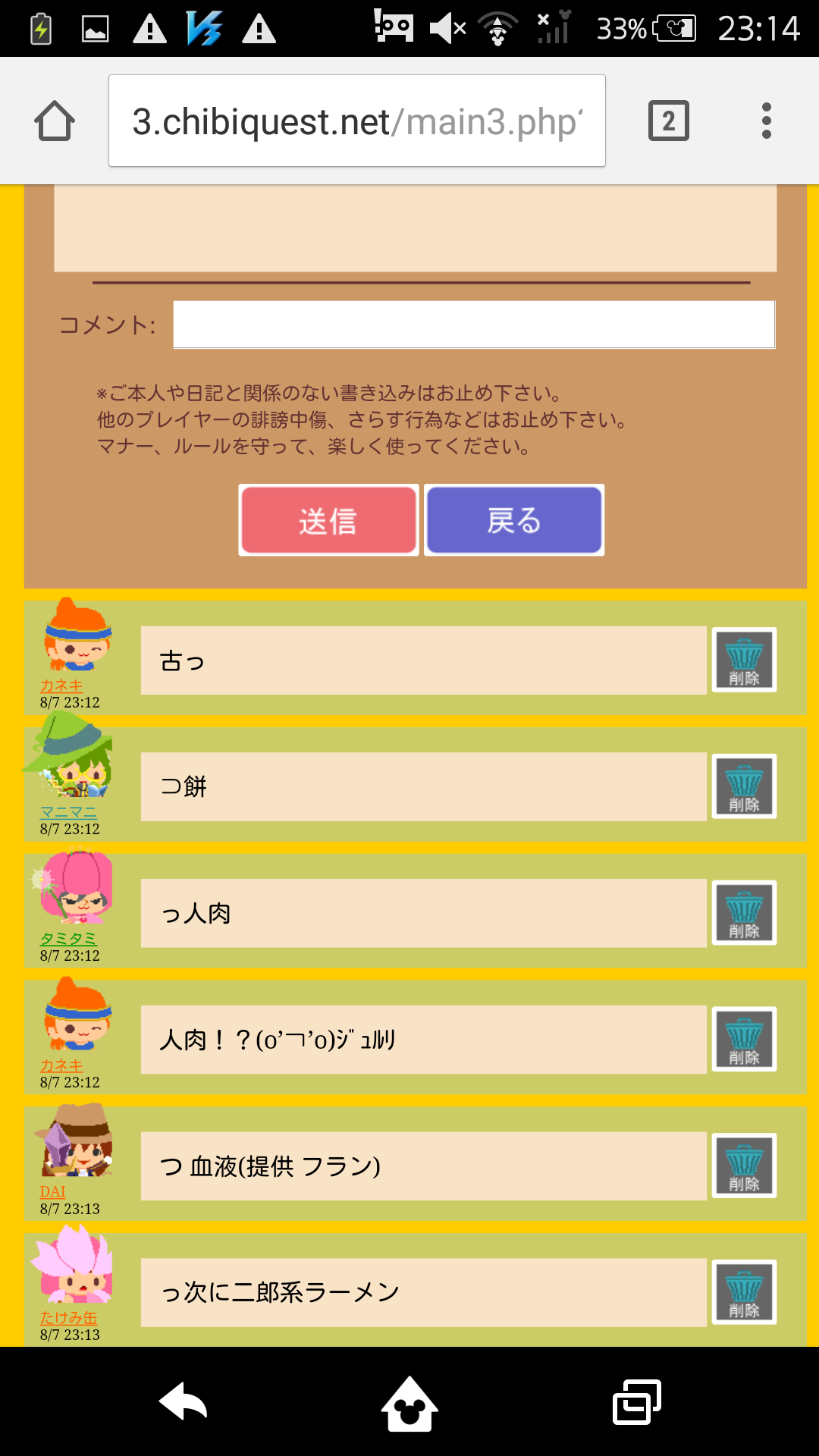The width and height of the screenshot is (819, 1456).
Task: Open カネキ's profile above 古っ comment
Action: pos(61,686)
